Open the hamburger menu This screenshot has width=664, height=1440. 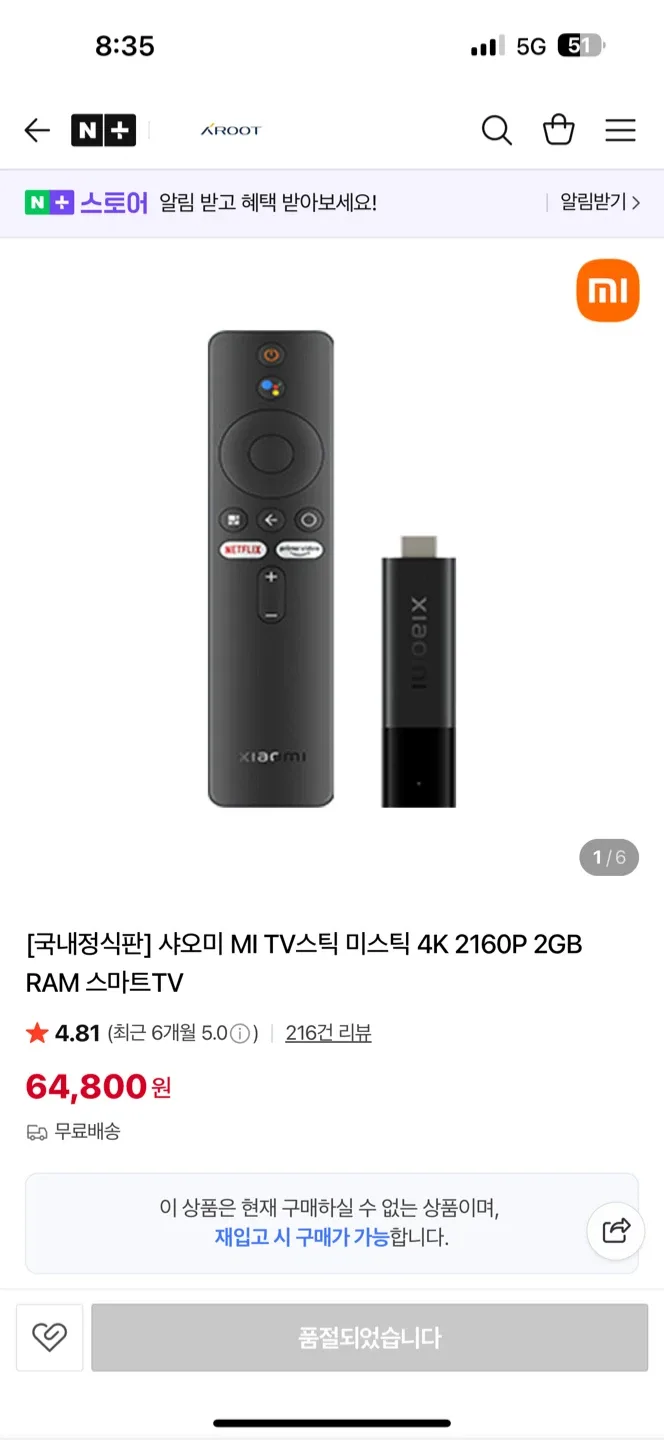pos(620,130)
